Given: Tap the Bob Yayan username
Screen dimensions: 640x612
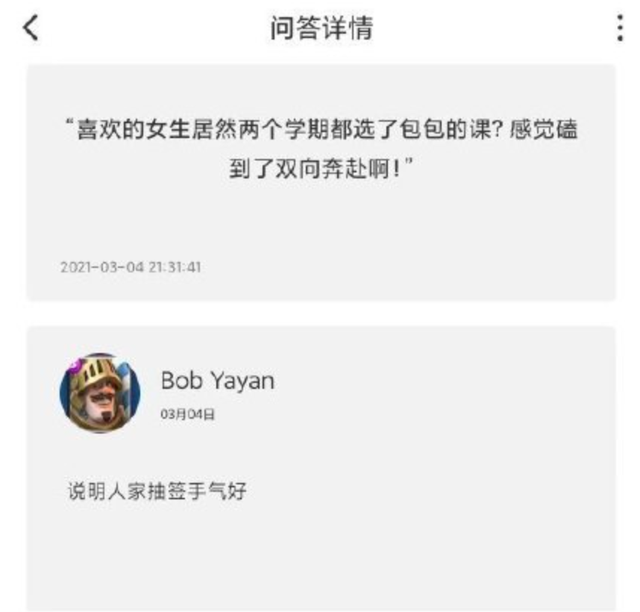Looking at the screenshot, I should click(x=217, y=381).
